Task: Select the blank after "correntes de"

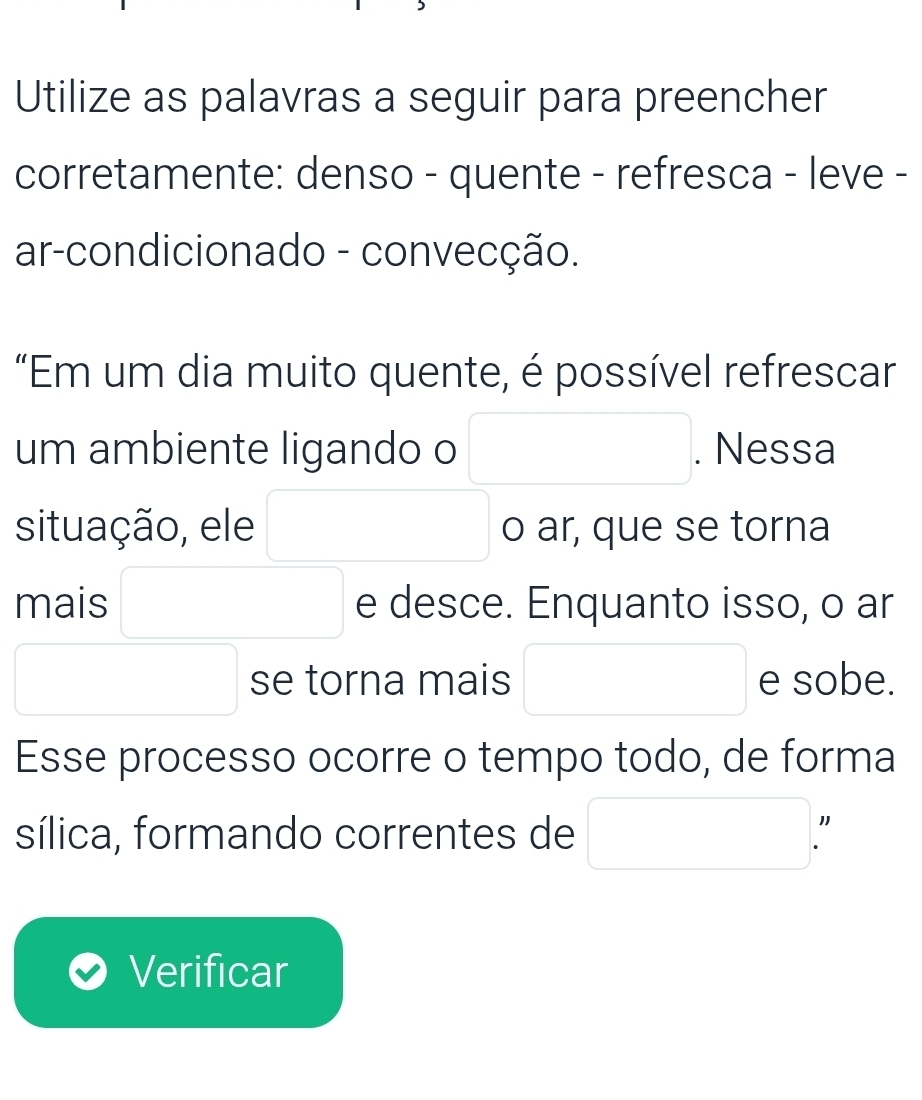Action: pos(699,833)
